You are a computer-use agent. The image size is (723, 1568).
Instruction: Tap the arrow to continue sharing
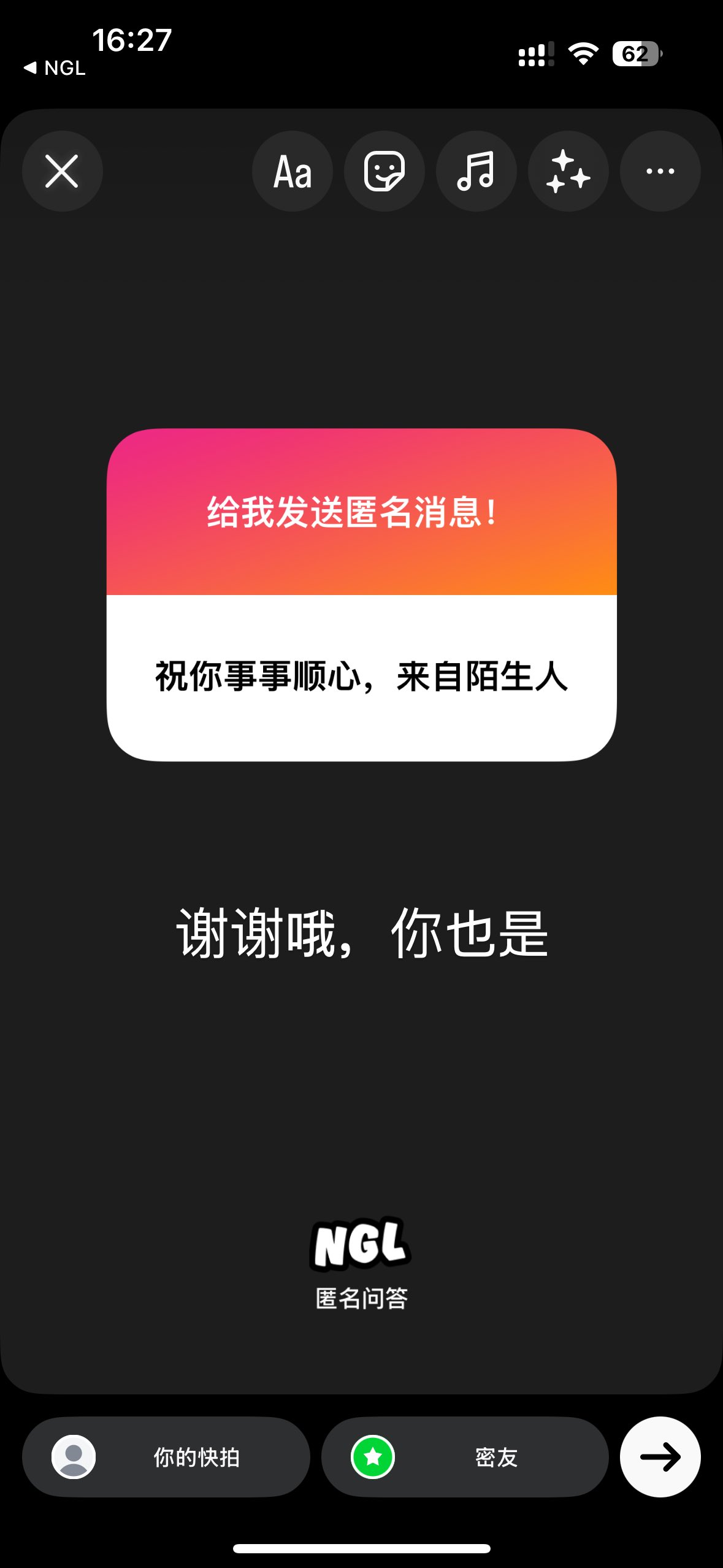(660, 1456)
